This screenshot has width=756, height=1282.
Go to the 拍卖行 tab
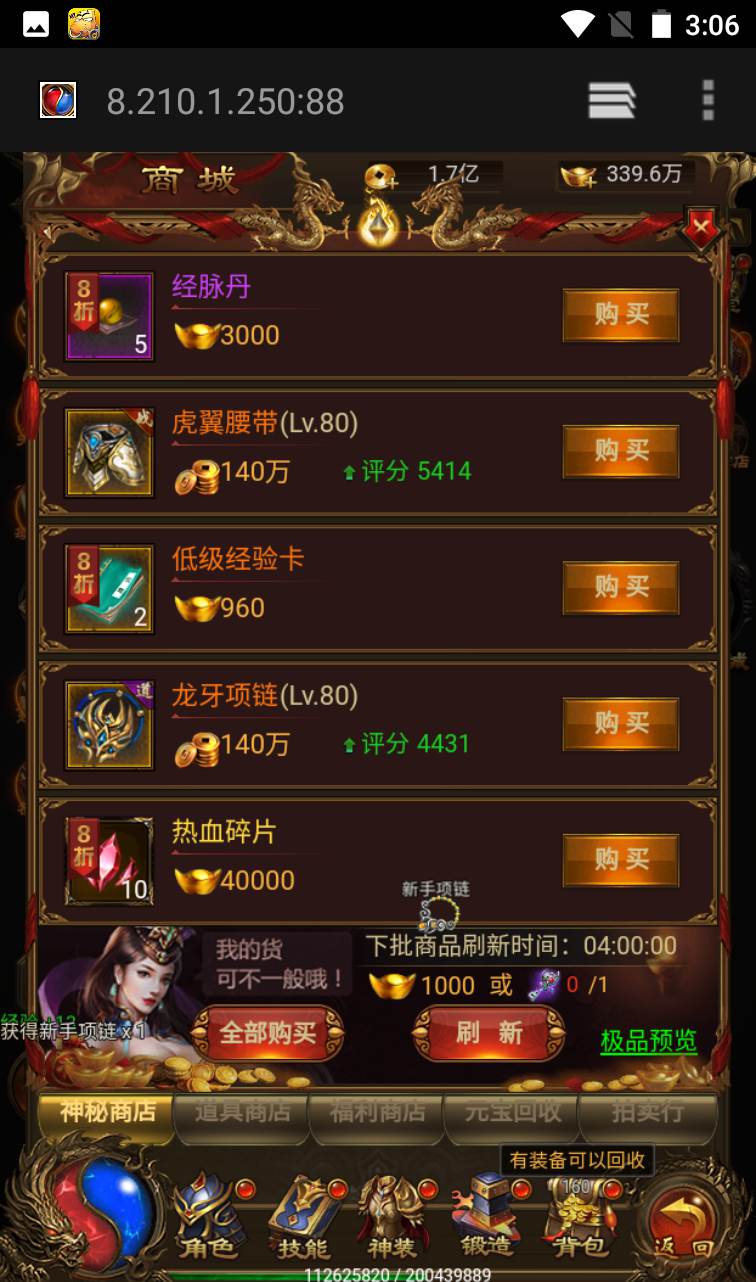(648, 1112)
